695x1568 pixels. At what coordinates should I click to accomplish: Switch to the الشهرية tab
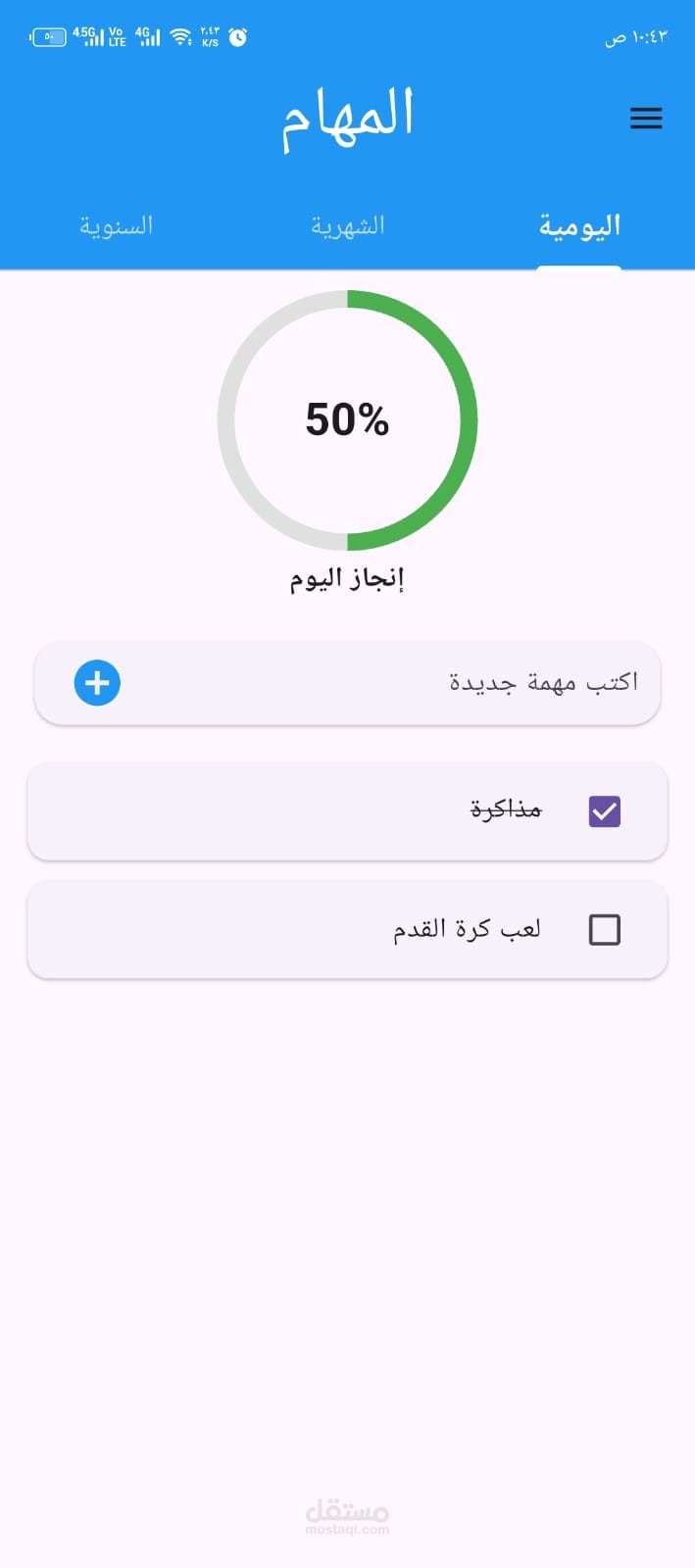click(347, 226)
